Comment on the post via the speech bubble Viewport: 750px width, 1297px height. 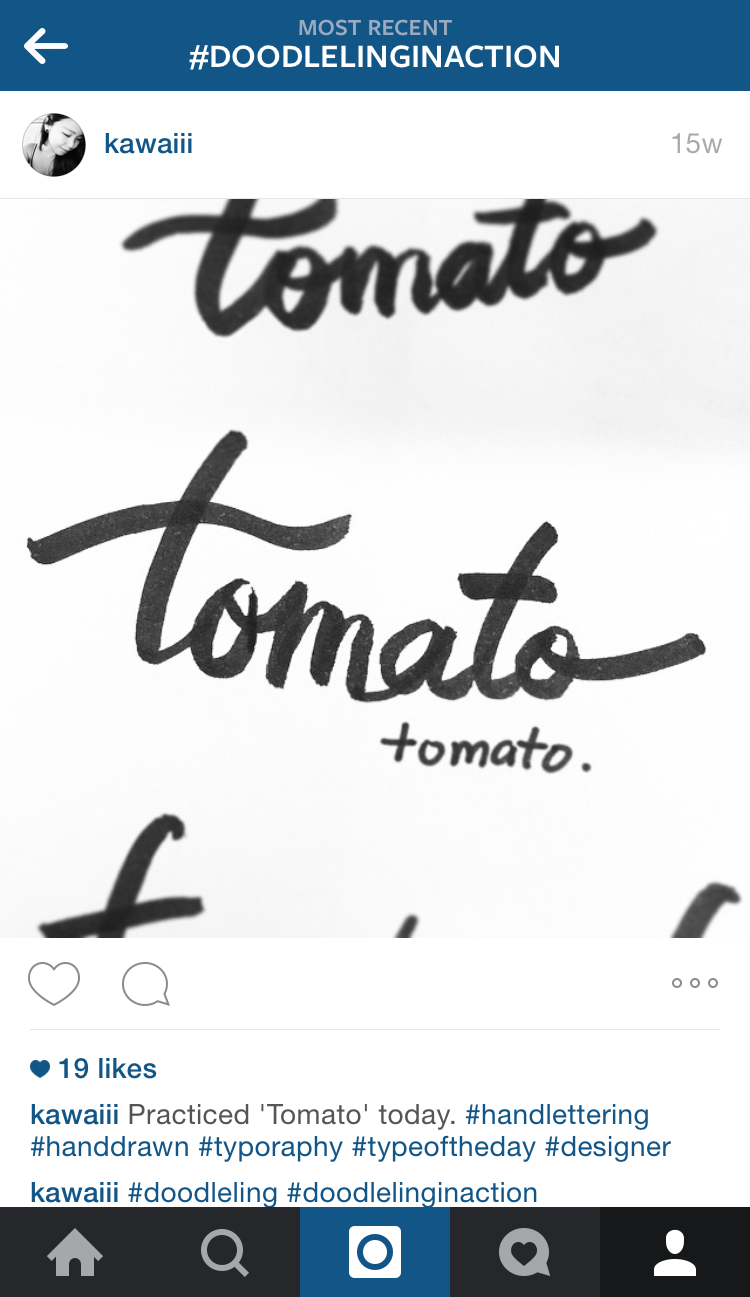146,984
